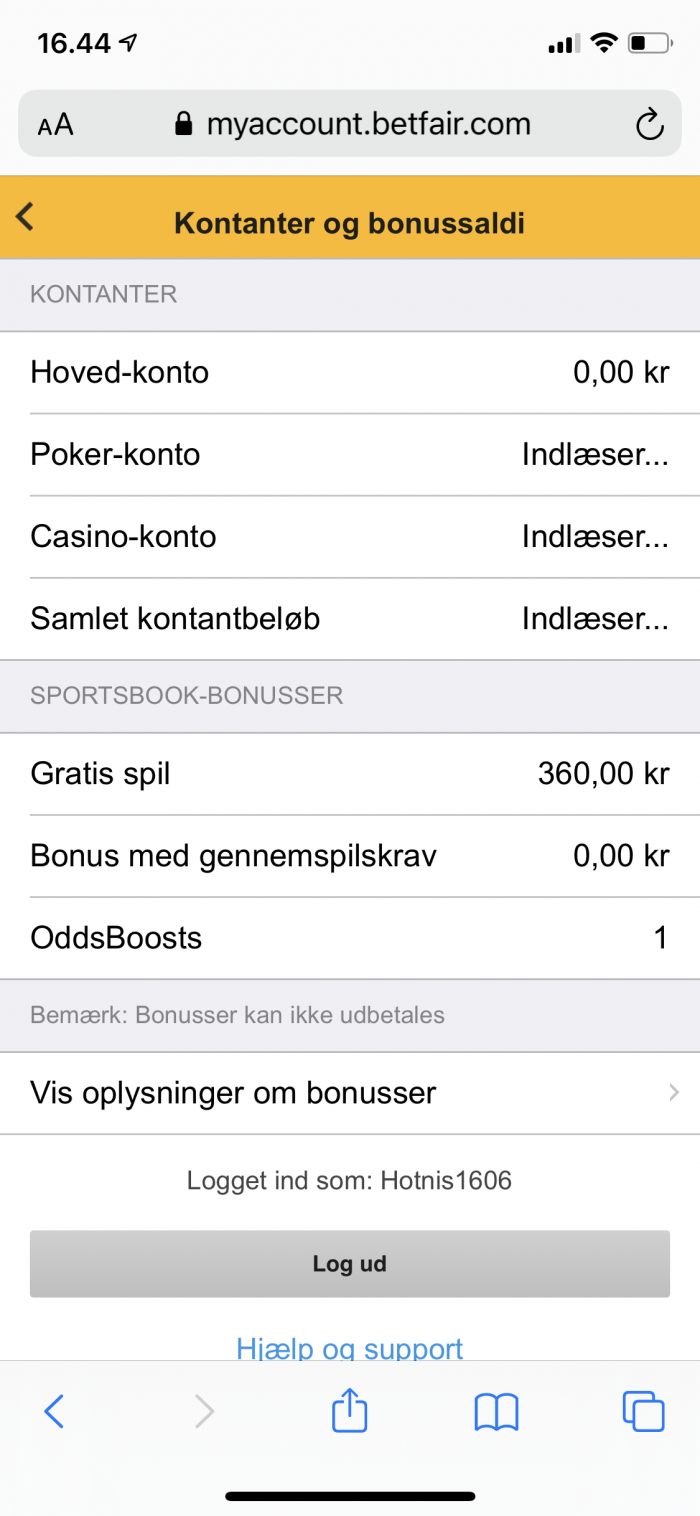The width and height of the screenshot is (700, 1516).
Task: Open Safari bookmarks
Action: 496,1412
